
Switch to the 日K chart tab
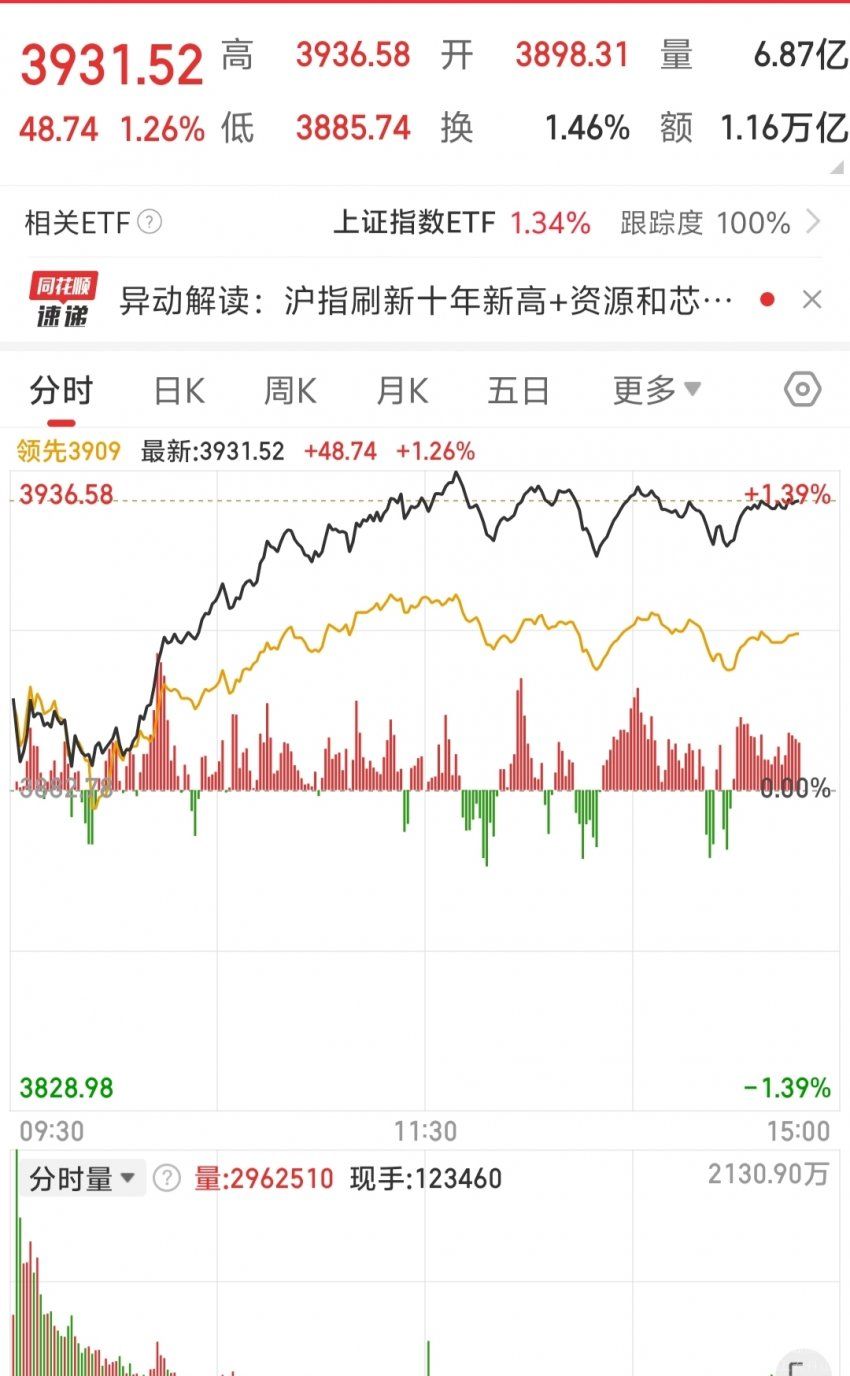click(x=179, y=391)
